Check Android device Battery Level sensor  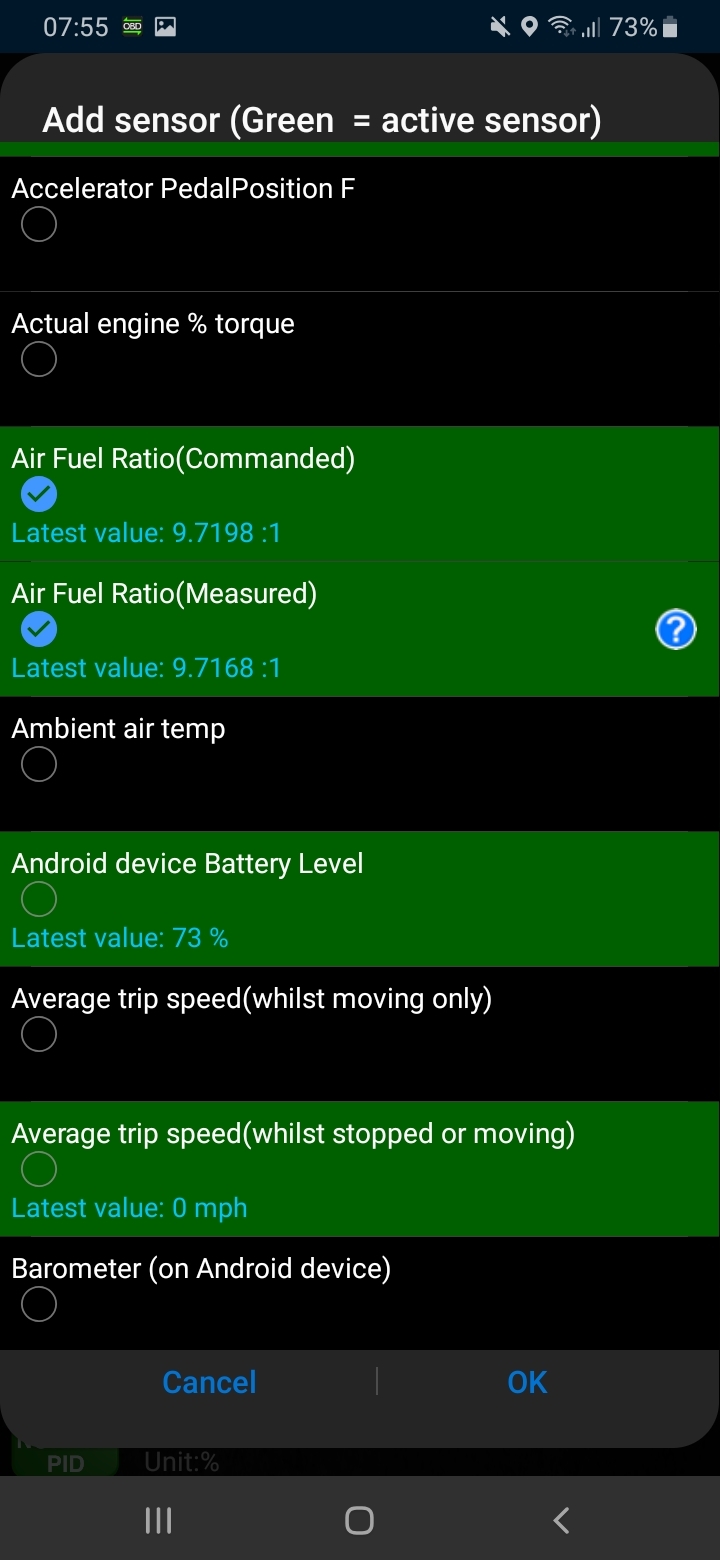(x=39, y=899)
